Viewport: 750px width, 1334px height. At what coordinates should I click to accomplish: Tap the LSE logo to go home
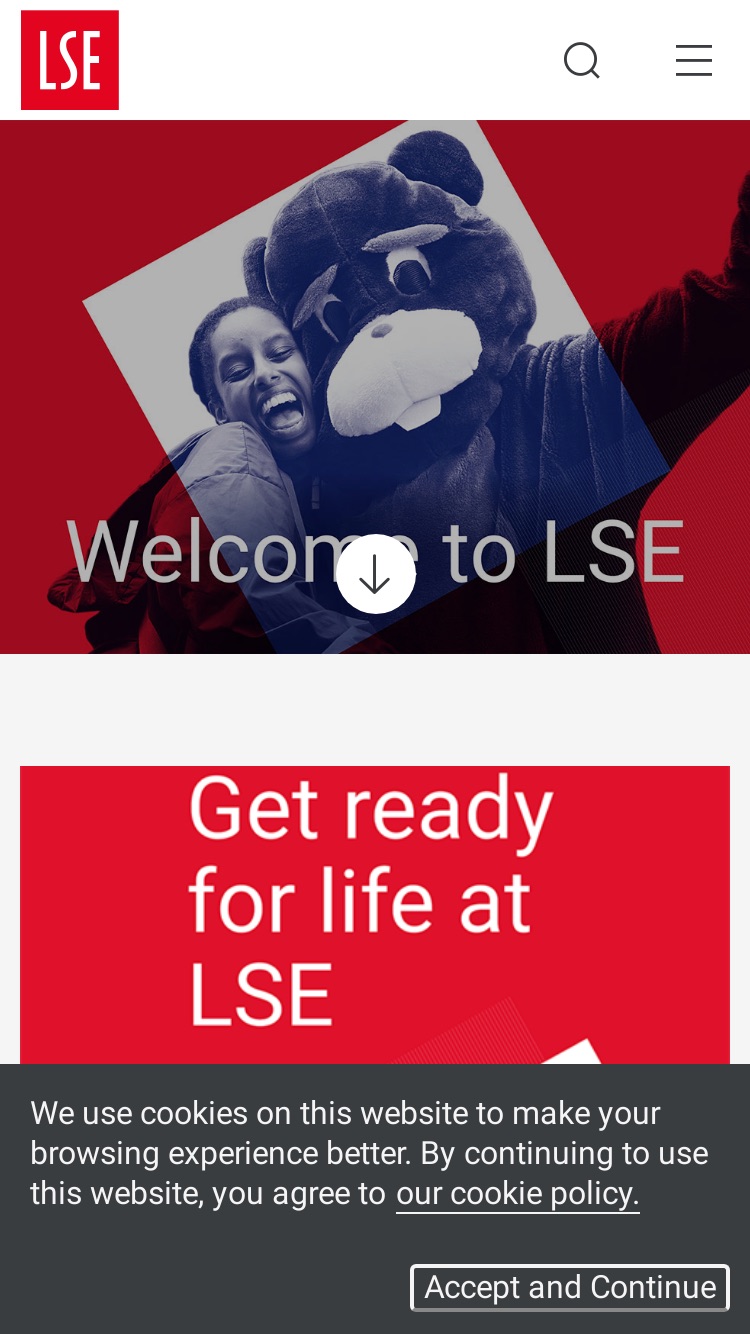click(x=70, y=60)
